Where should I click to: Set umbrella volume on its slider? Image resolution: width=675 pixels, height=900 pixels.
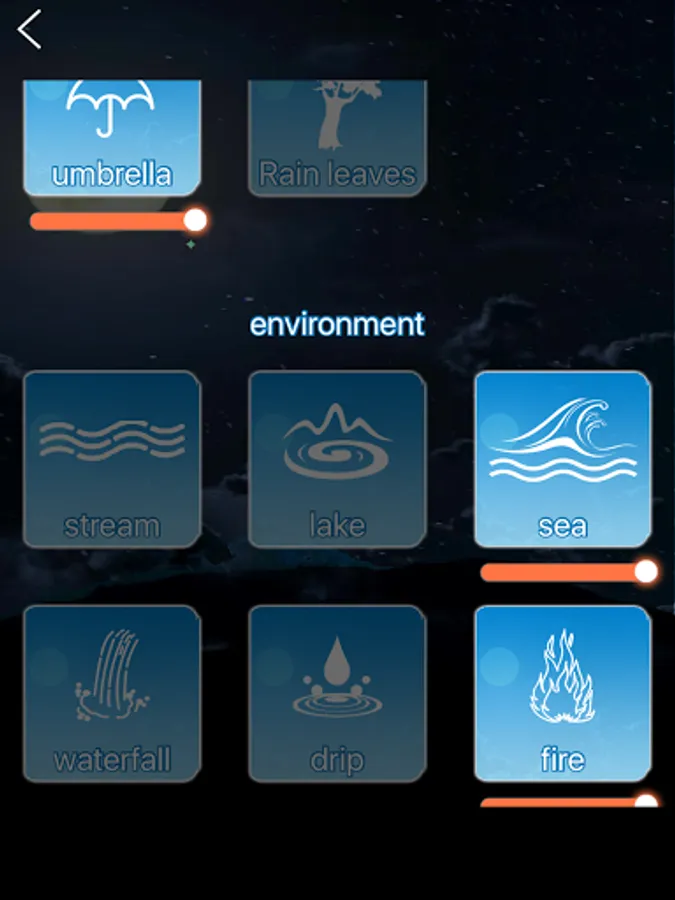pos(115,221)
